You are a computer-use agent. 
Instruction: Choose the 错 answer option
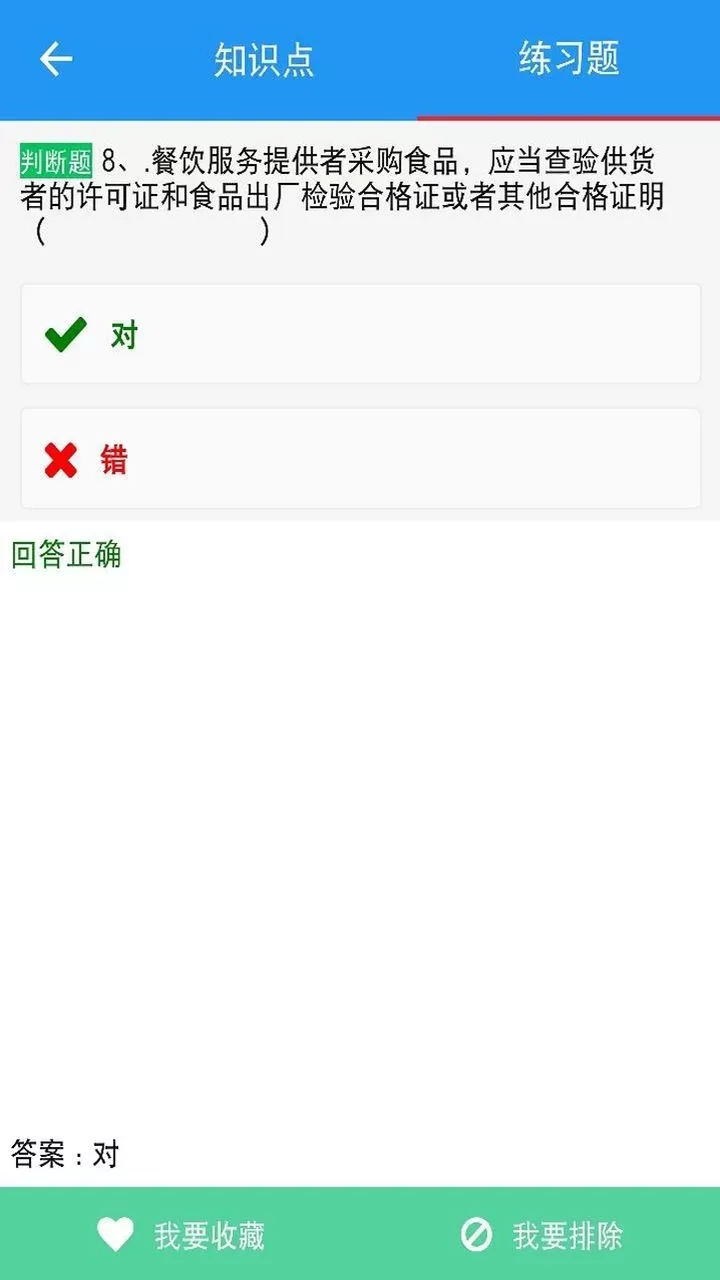(361, 459)
